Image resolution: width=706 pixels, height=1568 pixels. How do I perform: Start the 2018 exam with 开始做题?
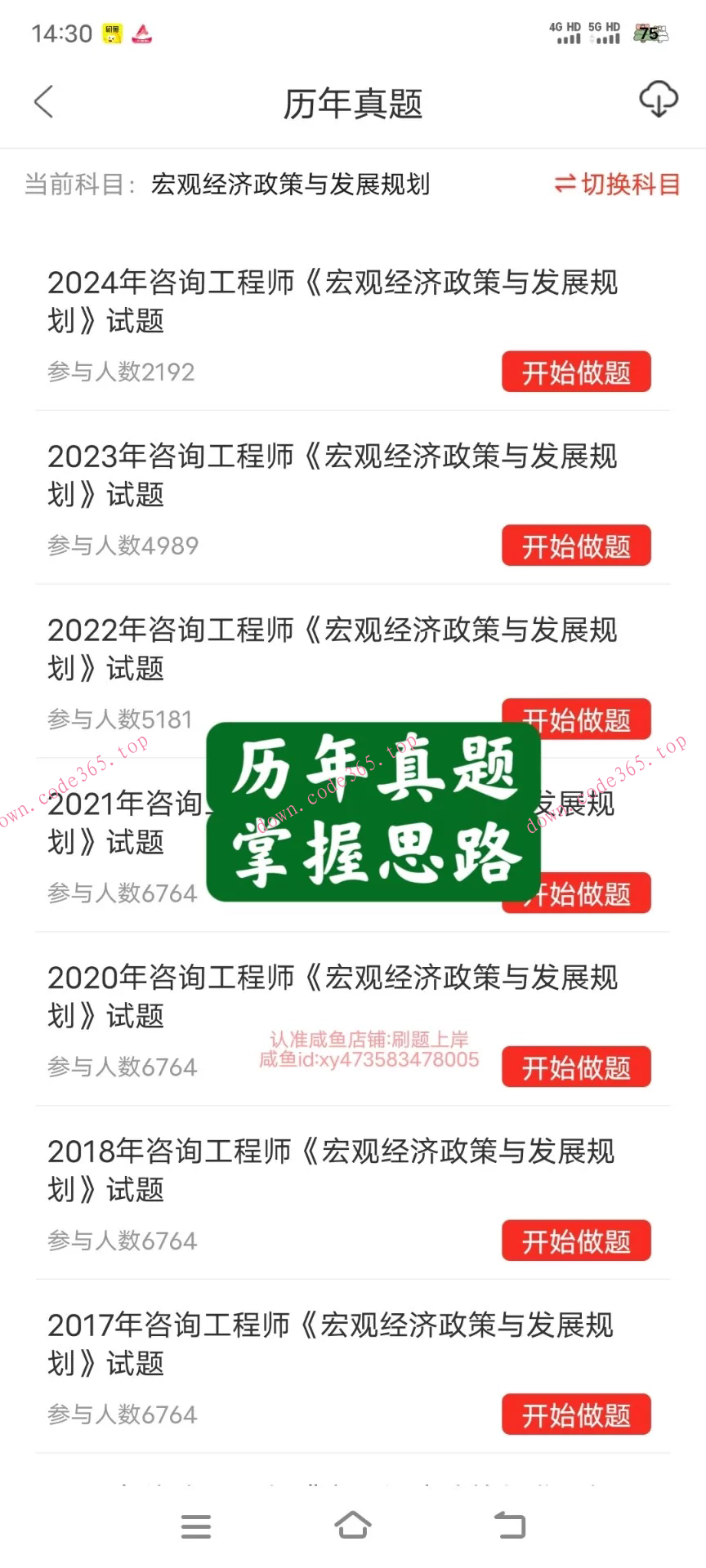tap(576, 1241)
